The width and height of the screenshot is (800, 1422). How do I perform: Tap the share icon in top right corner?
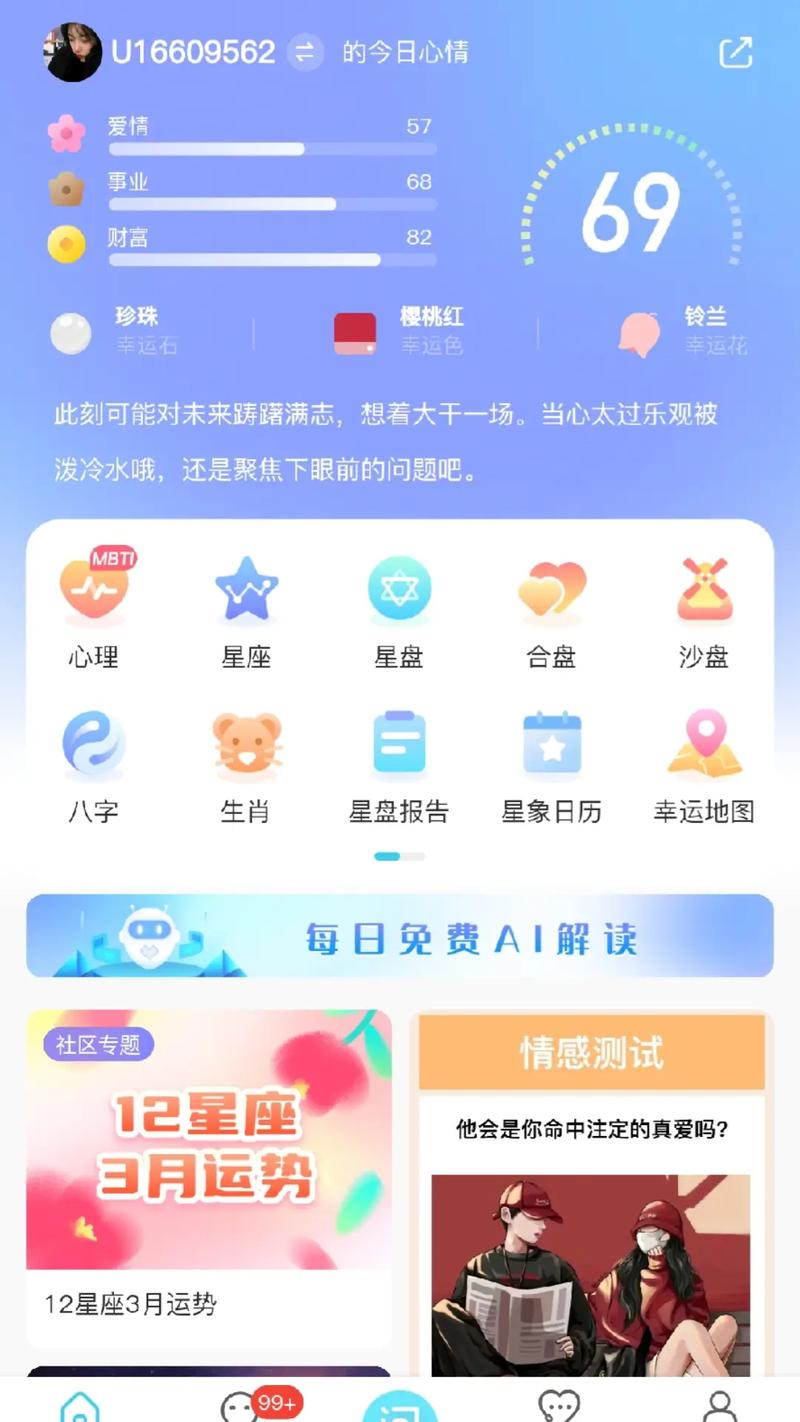pos(737,50)
